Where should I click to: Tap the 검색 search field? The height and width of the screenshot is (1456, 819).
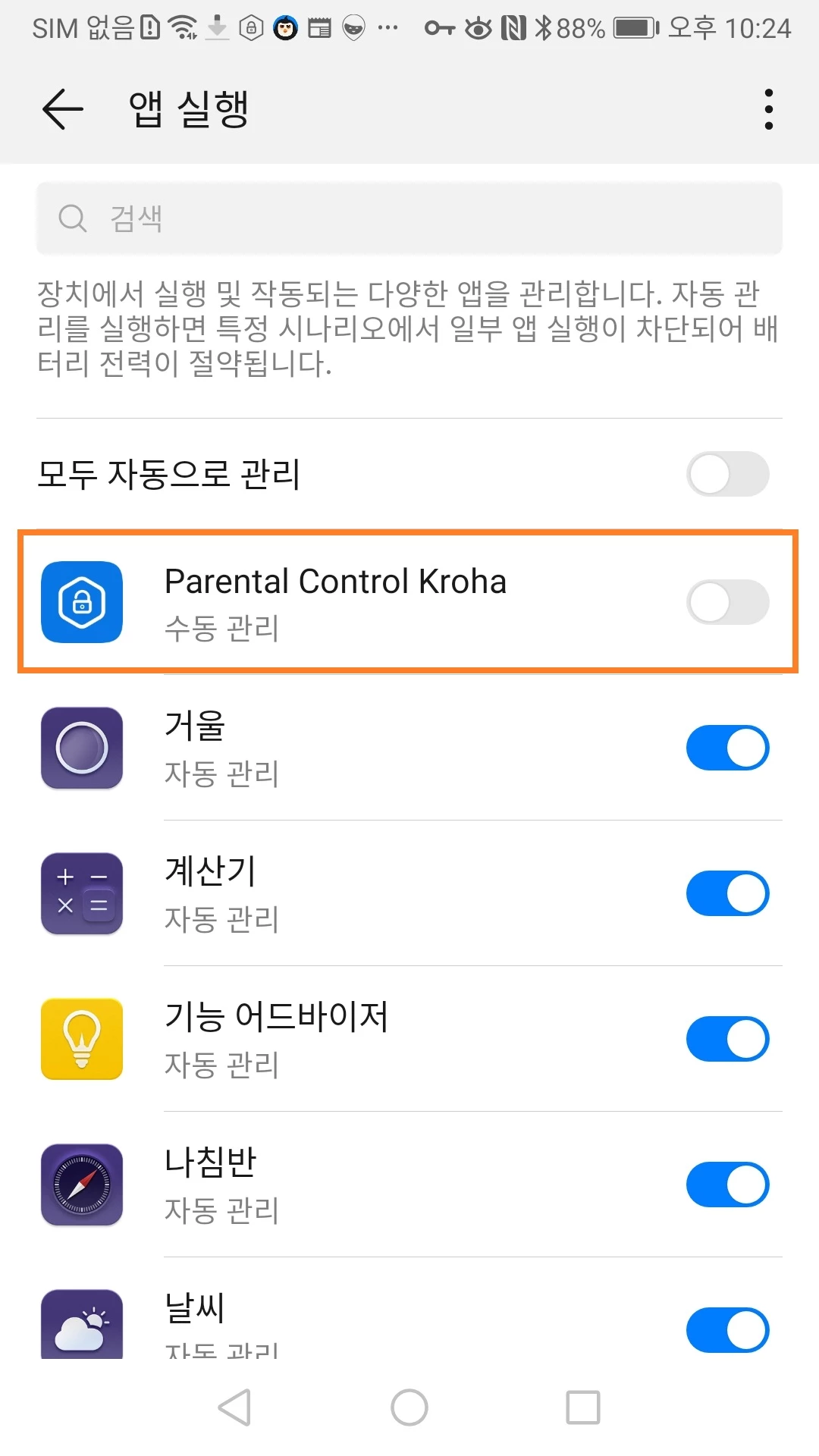[x=409, y=218]
